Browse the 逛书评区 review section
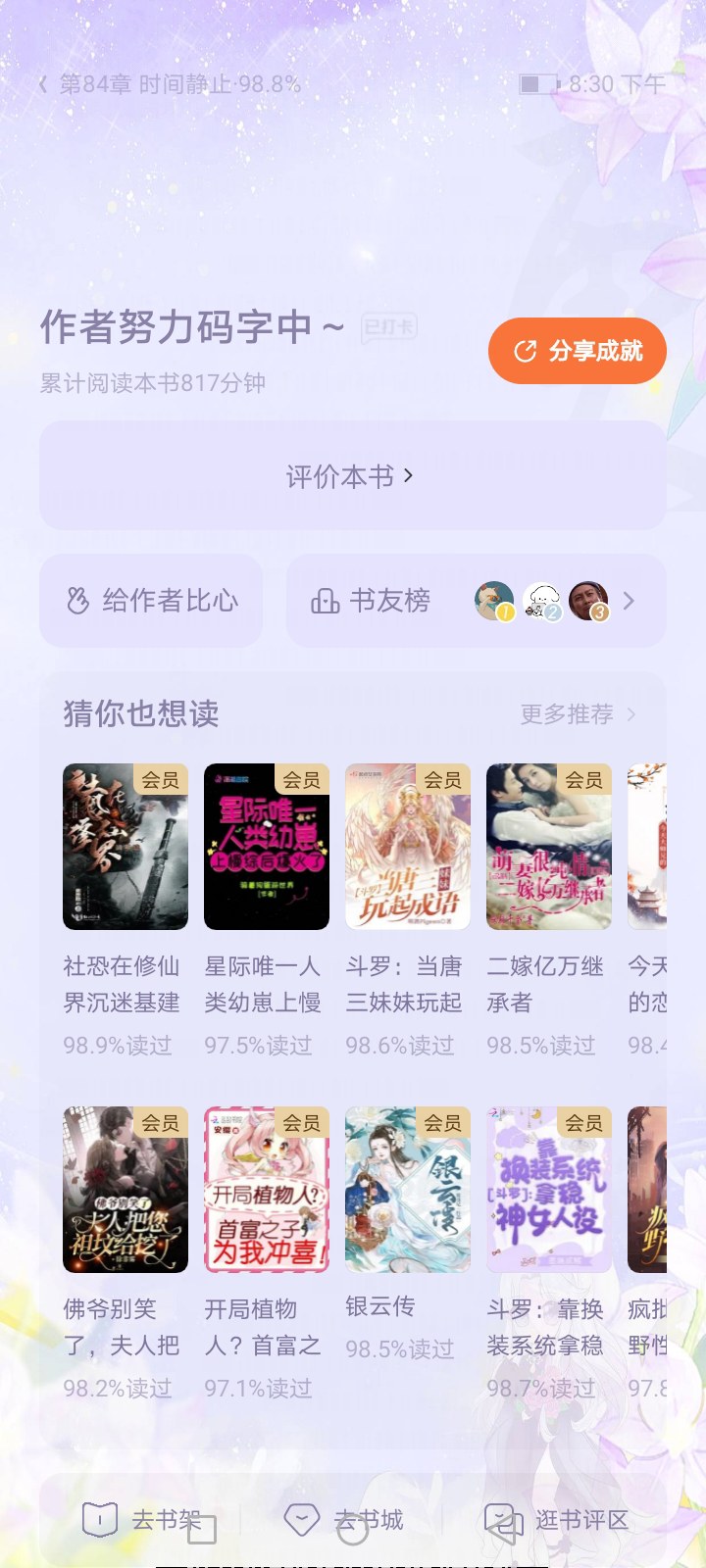The image size is (706, 1568). (x=556, y=1520)
